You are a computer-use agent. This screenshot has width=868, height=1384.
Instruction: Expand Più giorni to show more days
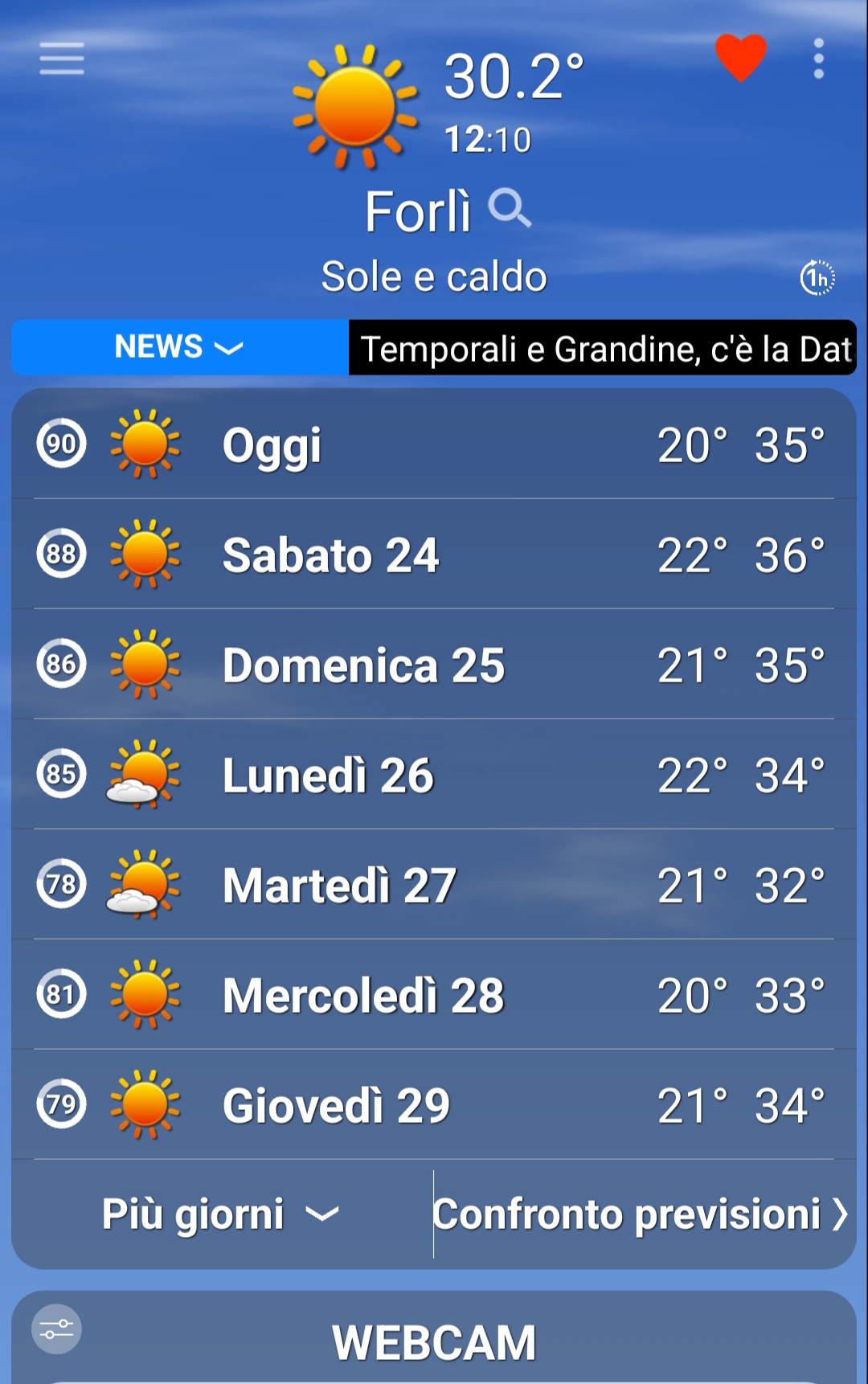point(220,1214)
